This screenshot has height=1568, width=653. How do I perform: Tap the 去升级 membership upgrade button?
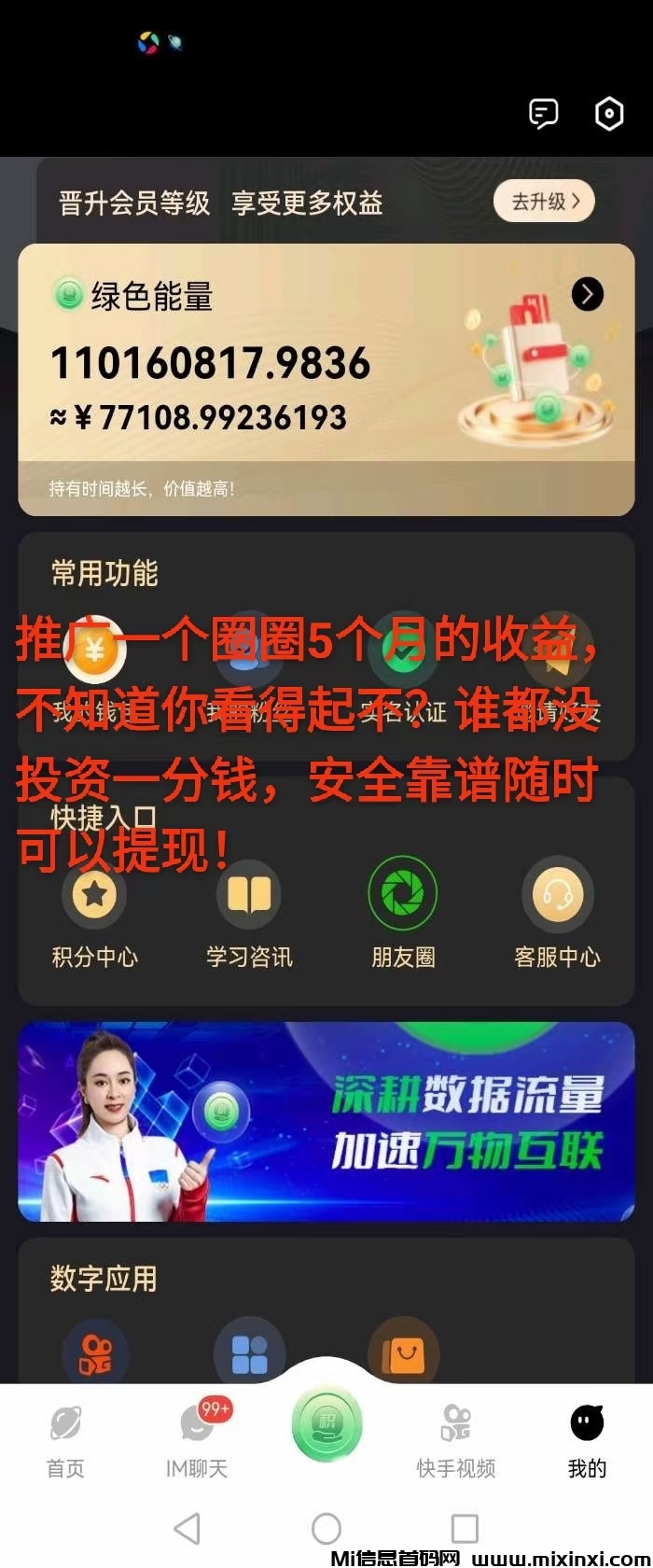pyautogui.click(x=544, y=201)
